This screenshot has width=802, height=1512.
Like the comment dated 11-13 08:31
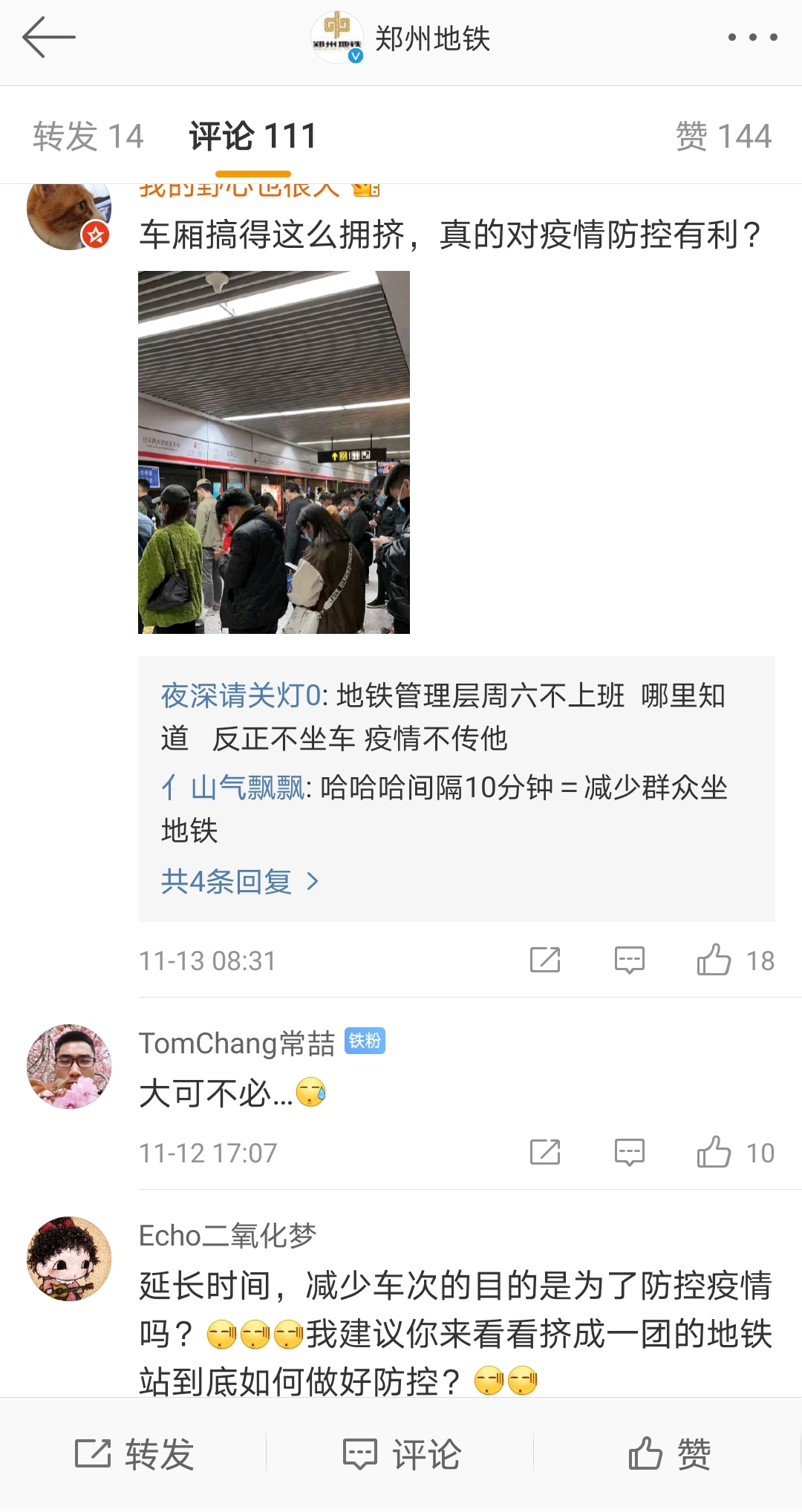[x=714, y=960]
